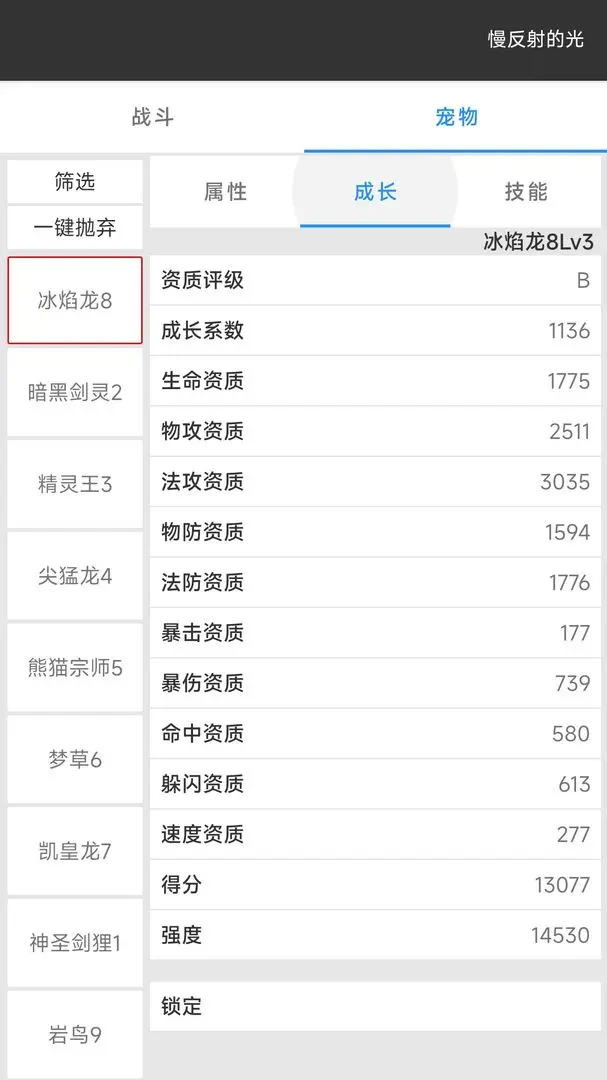Select pet 梦草6

[x=75, y=760]
